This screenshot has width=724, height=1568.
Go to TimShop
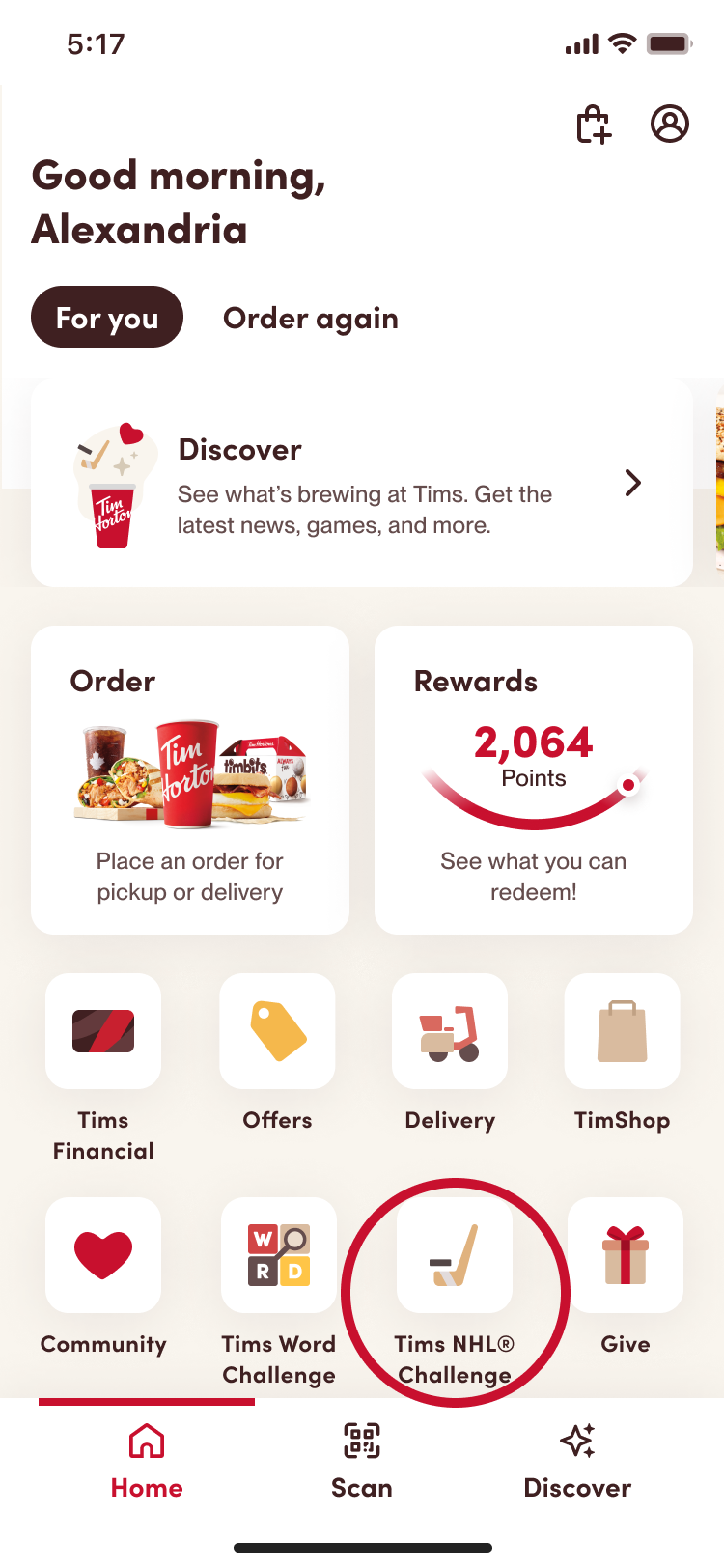(622, 1031)
